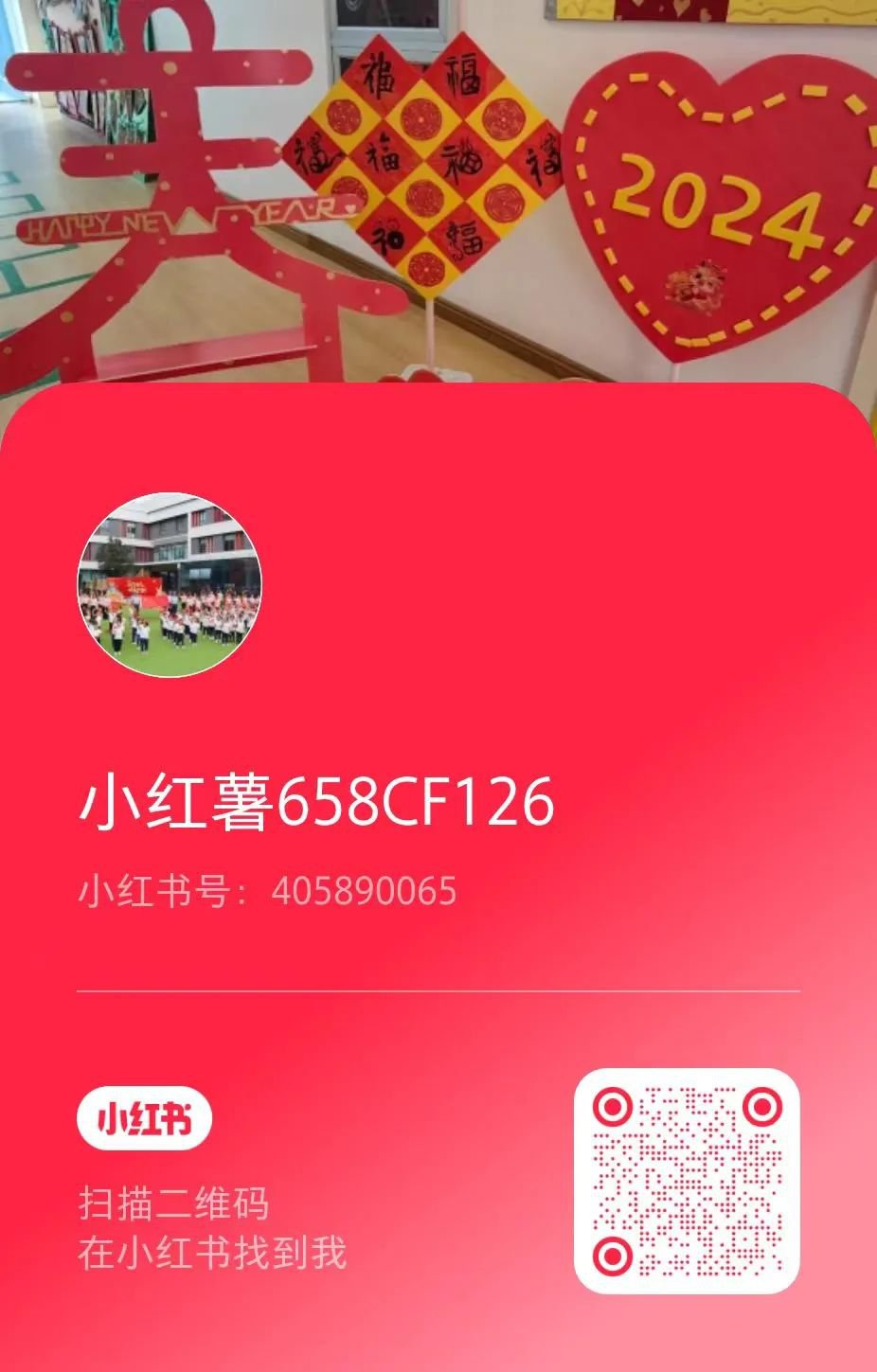This screenshot has height=1372, width=877.
Task: Tap the cover photo at the top of the card
Action: 438,189
